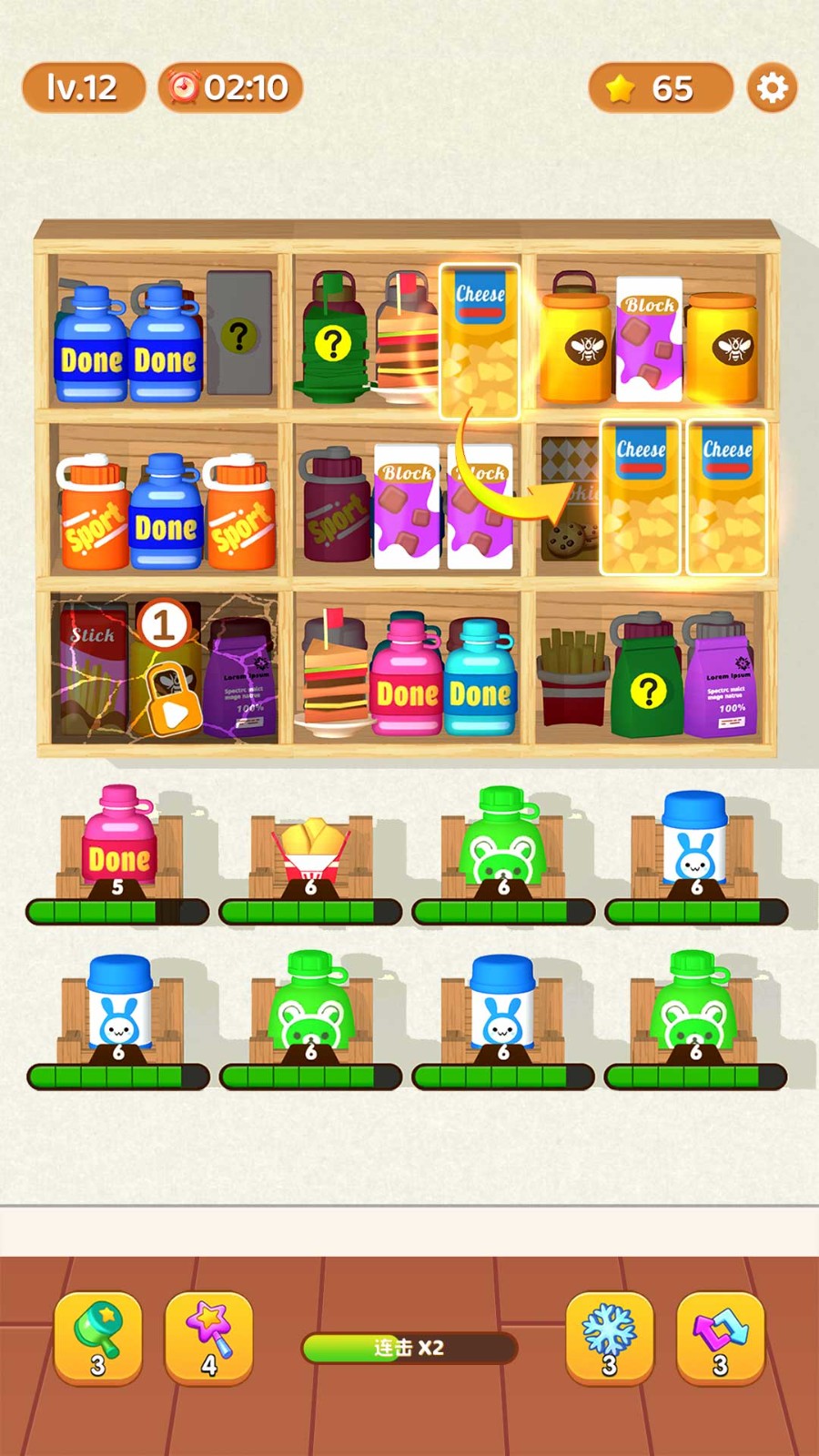Pick the blue Done bottle between Sport bottles
This screenshot has width=819, height=1456.
pyautogui.click(x=166, y=514)
